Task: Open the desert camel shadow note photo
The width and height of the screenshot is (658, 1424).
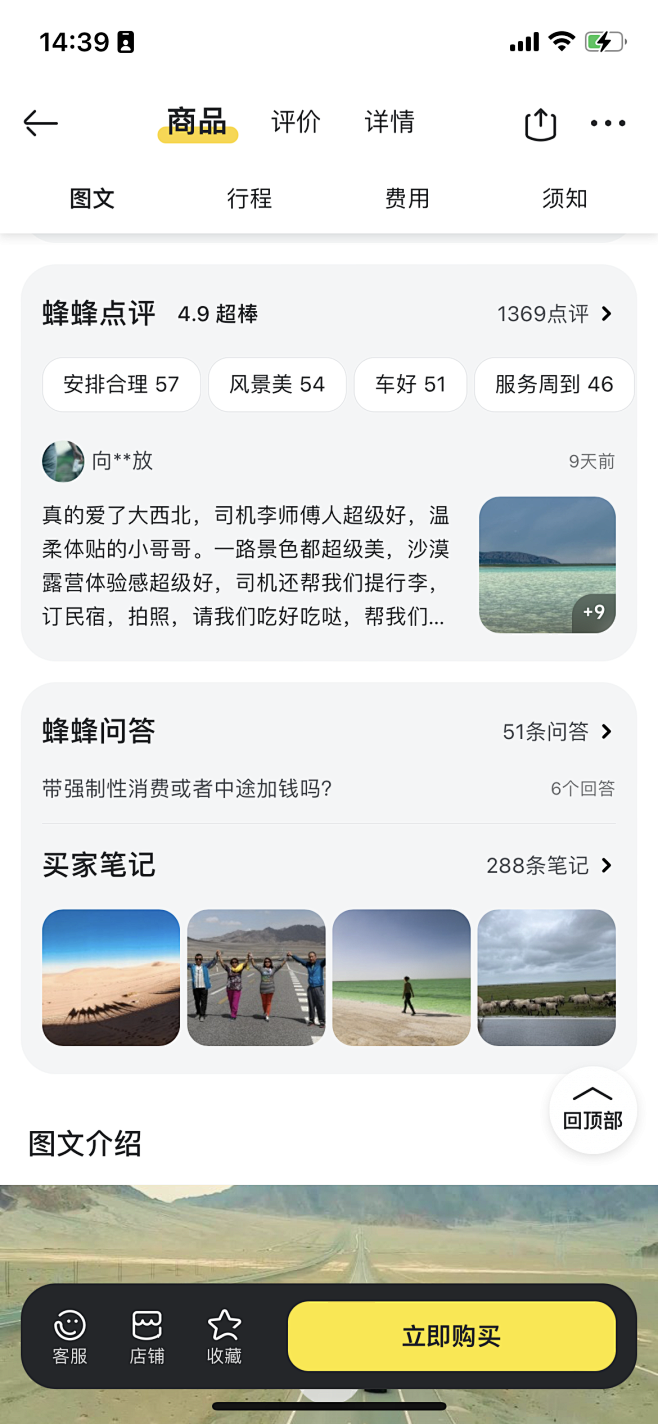Action: pyautogui.click(x=111, y=977)
